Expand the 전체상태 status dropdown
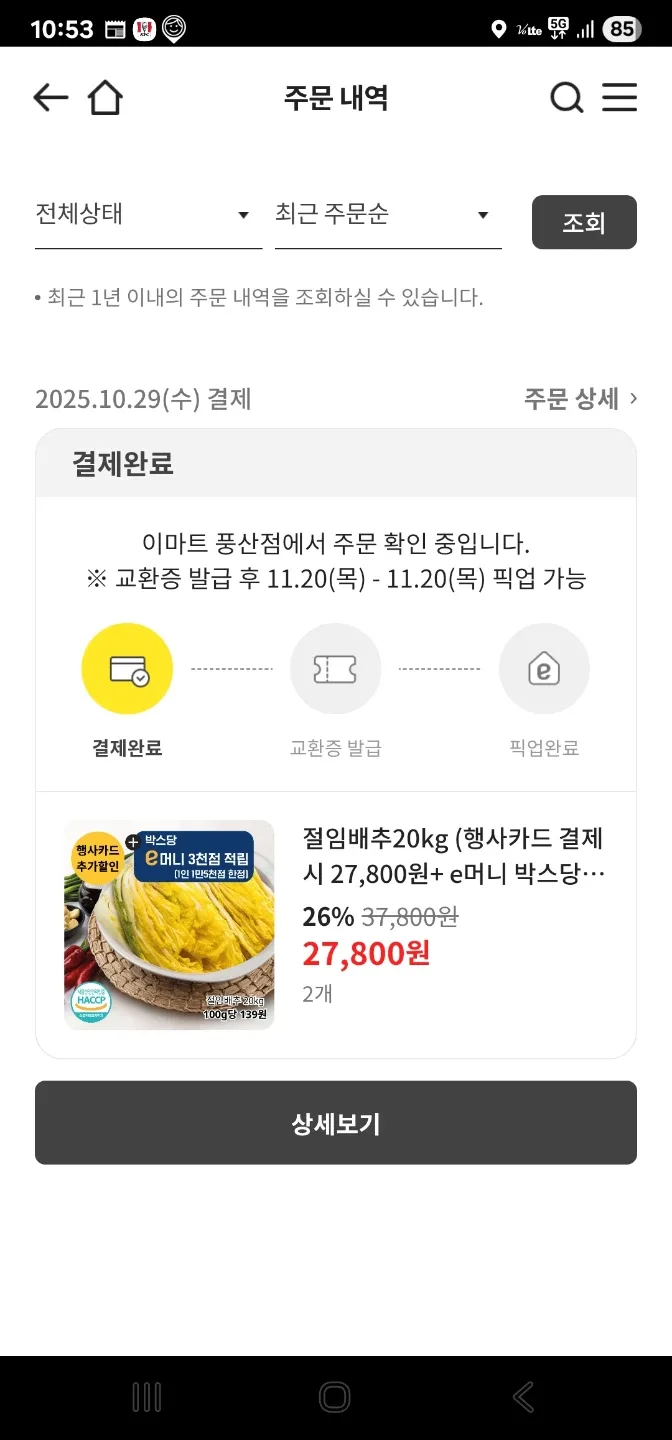672x1440 pixels. point(148,215)
